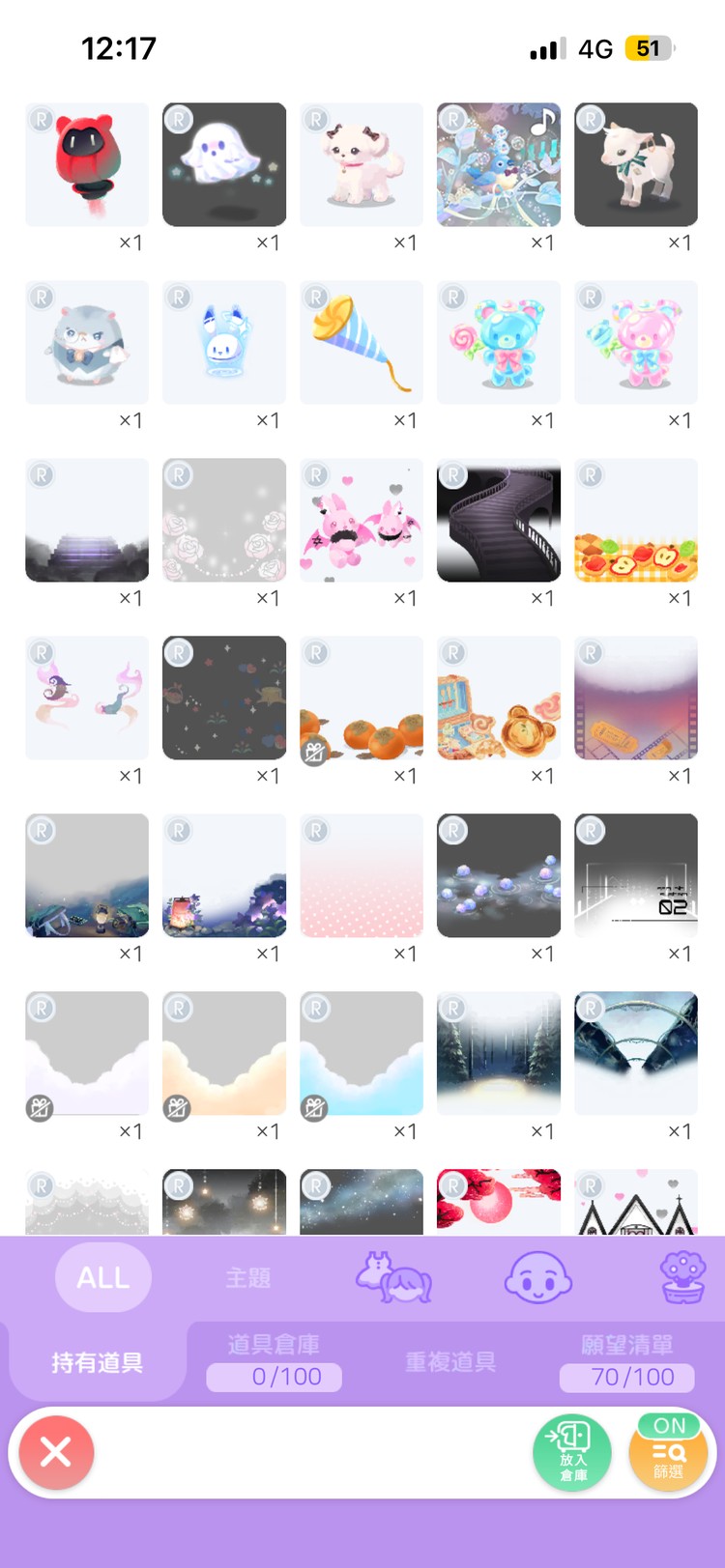Select the ALL category filter
This screenshot has width=725, height=1568.
click(103, 1277)
